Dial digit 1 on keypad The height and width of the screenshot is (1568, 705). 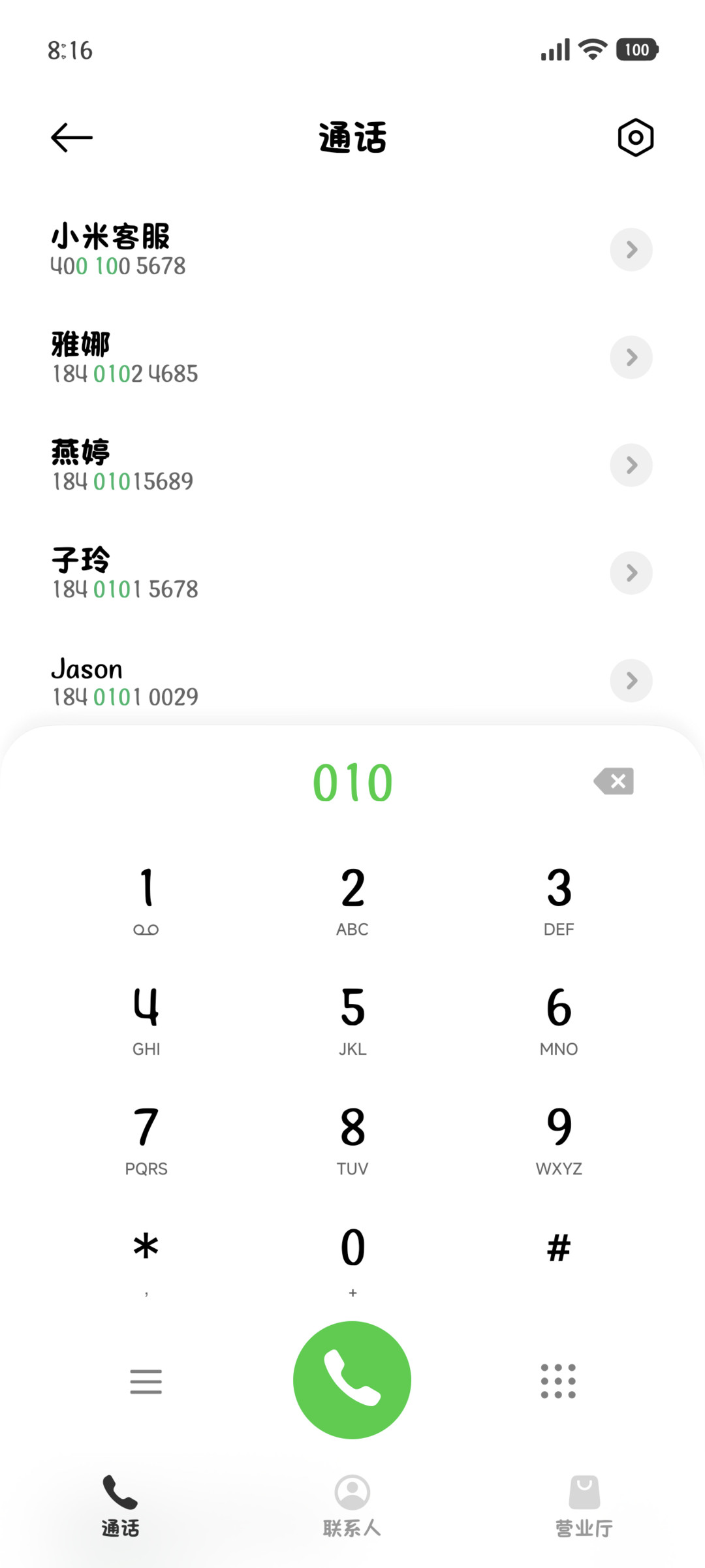(x=146, y=901)
